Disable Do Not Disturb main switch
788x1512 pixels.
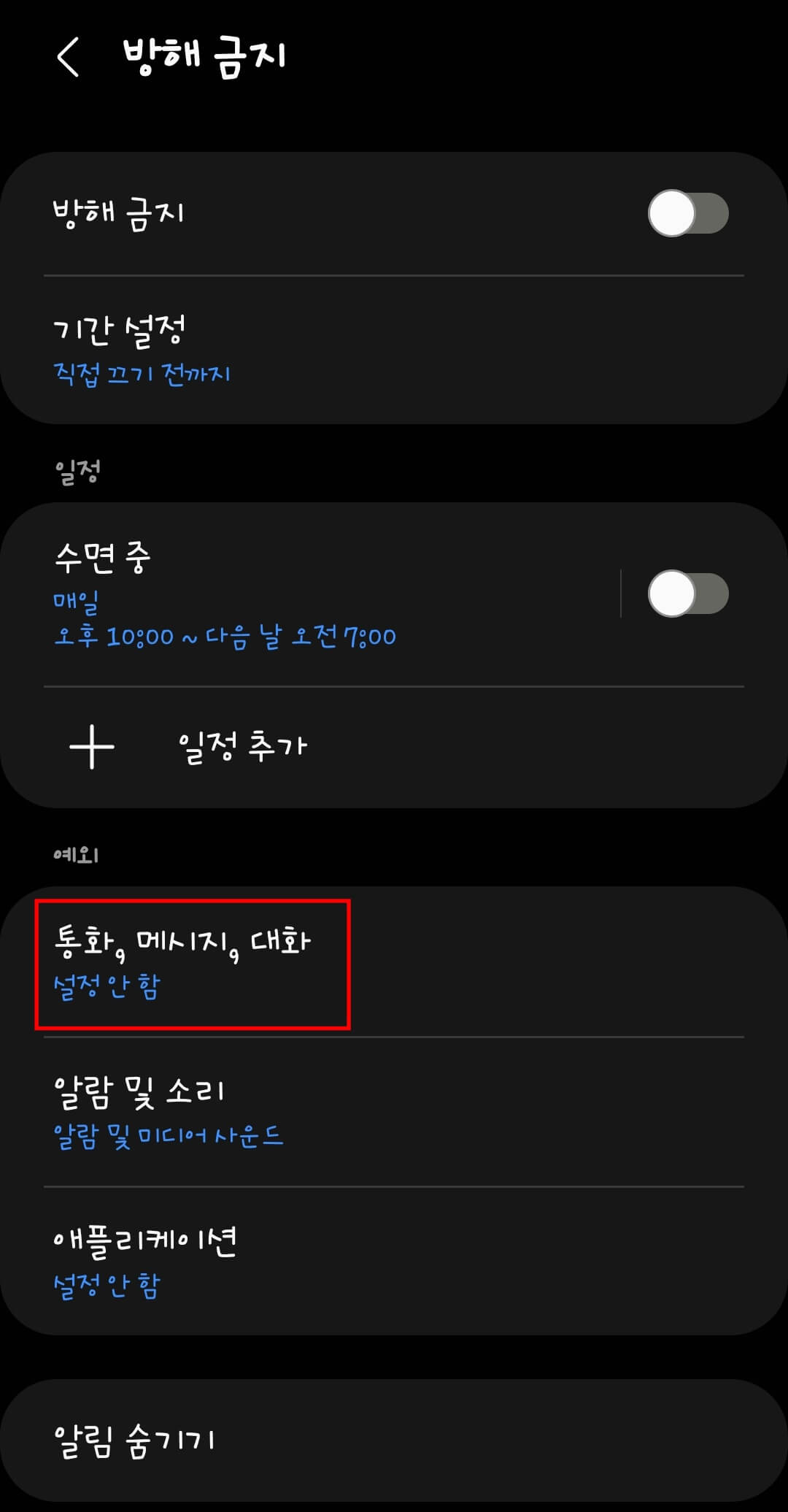(687, 212)
